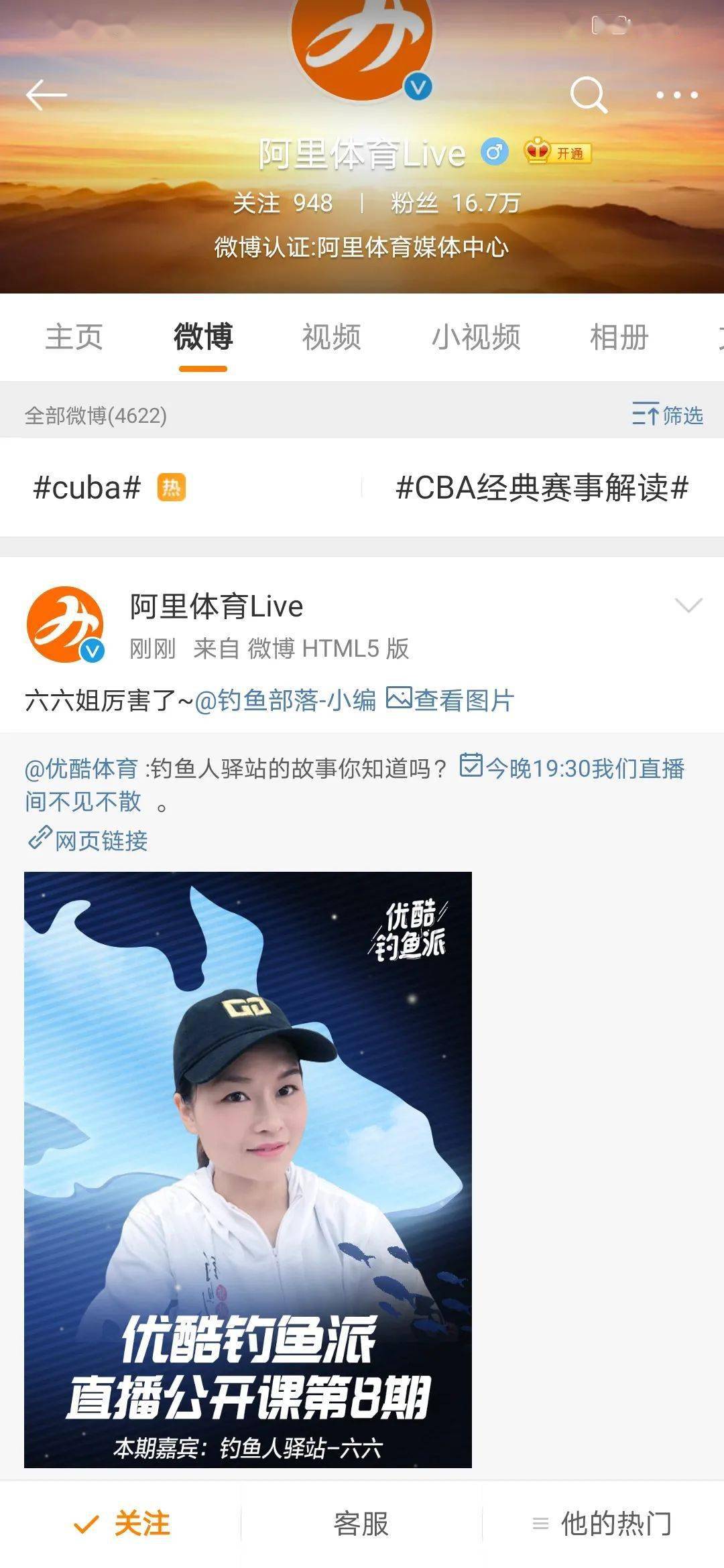The width and height of the screenshot is (724, 1568).
Task: Open the 优酷钓鱼派 poster image
Action: tap(248, 1169)
